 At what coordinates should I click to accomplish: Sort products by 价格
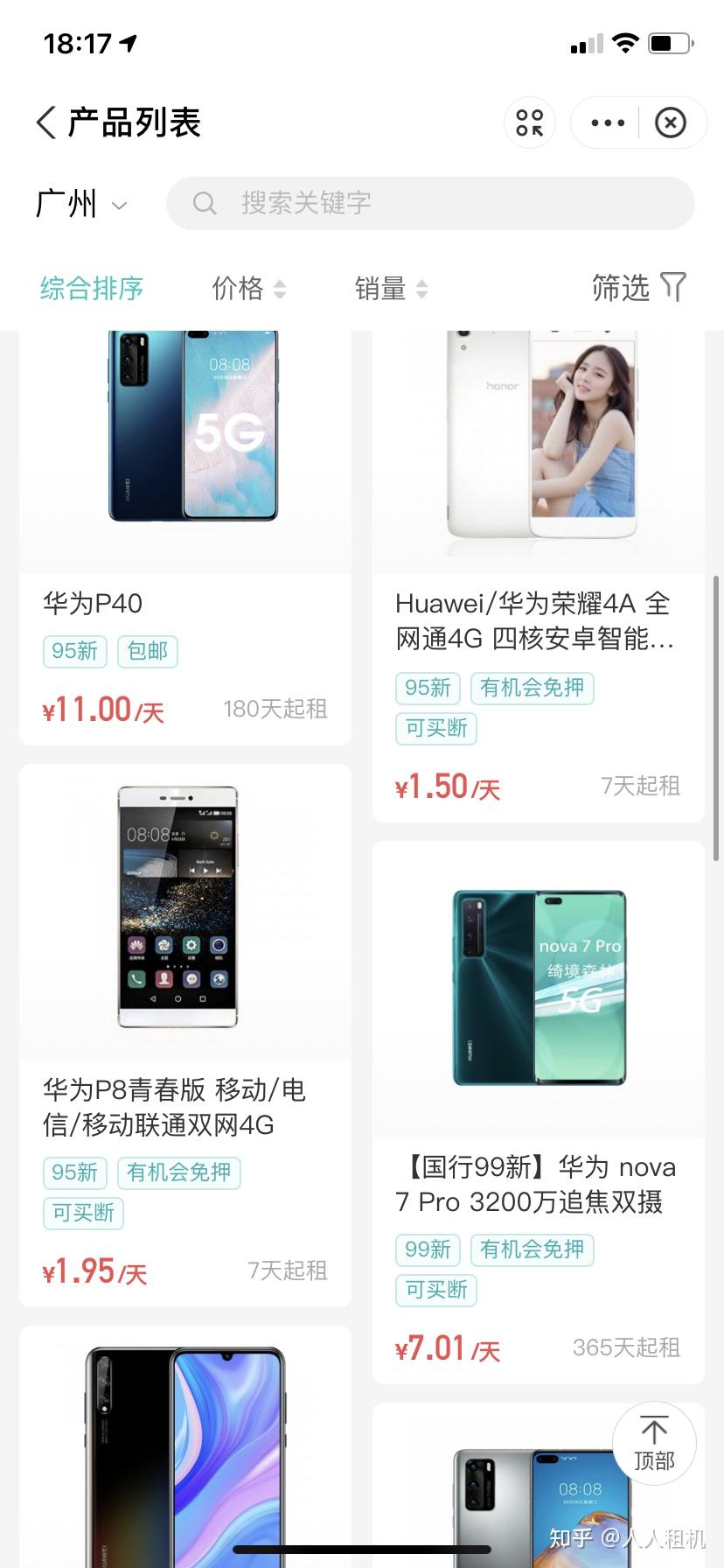tap(248, 288)
